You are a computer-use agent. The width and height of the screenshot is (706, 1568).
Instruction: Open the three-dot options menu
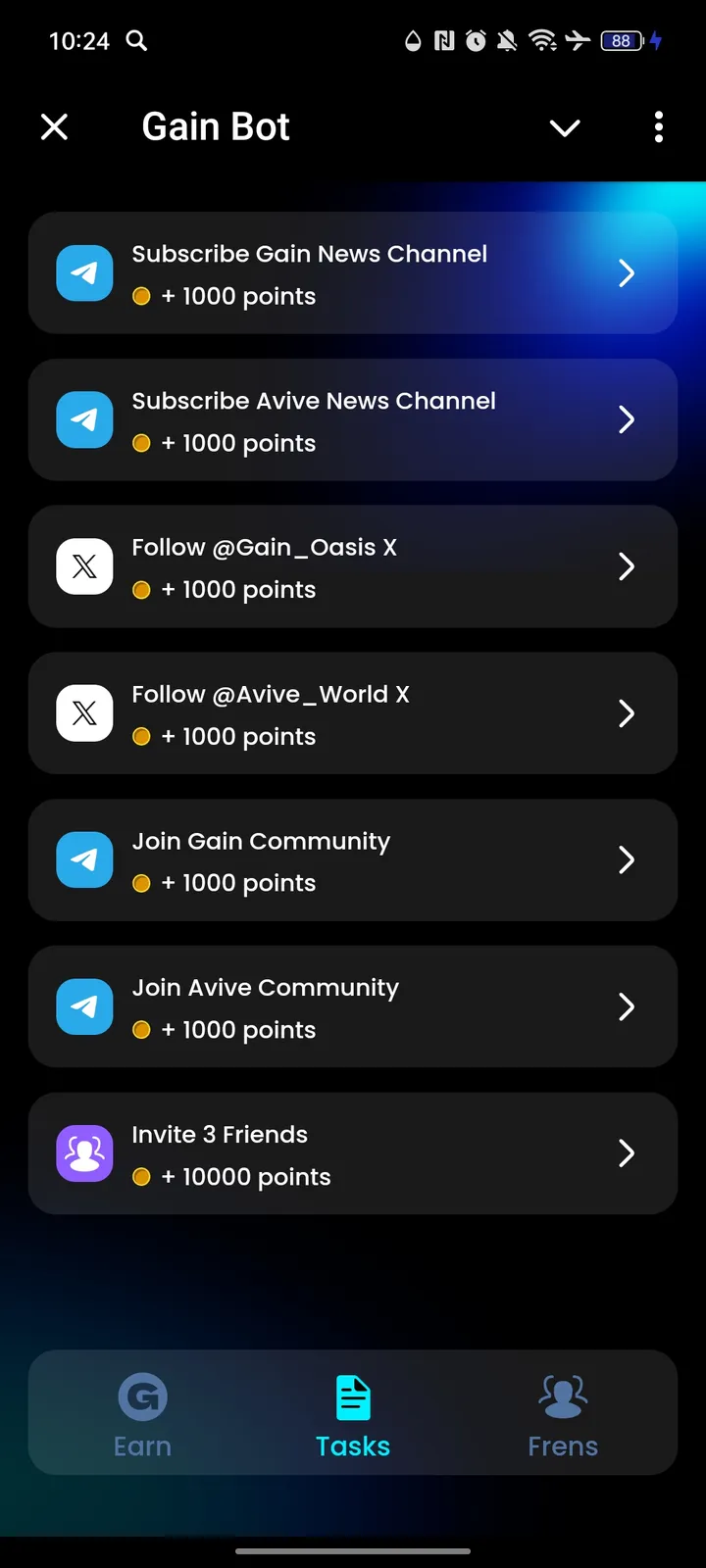coord(658,127)
